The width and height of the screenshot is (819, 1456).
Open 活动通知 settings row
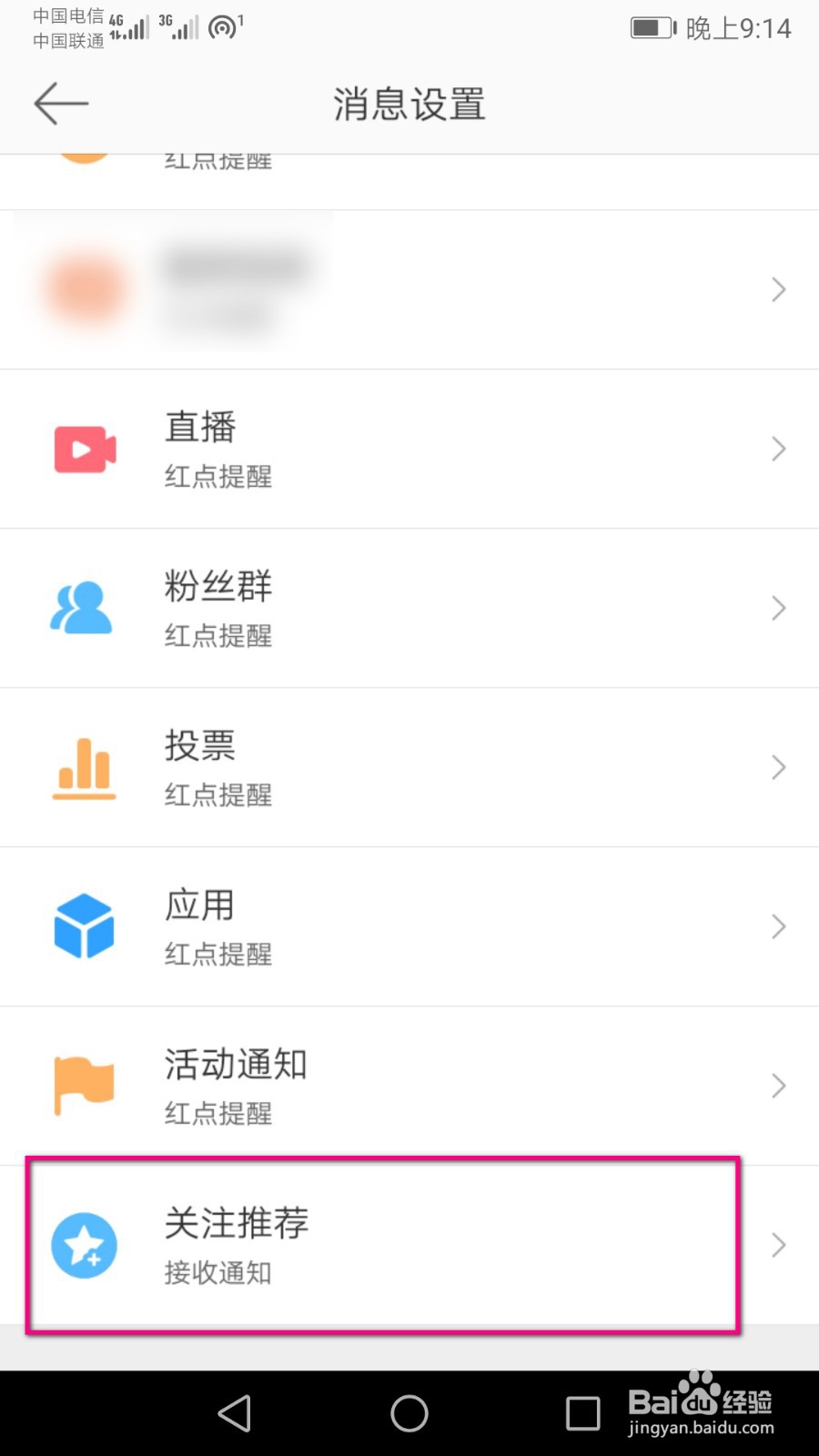click(x=409, y=1086)
